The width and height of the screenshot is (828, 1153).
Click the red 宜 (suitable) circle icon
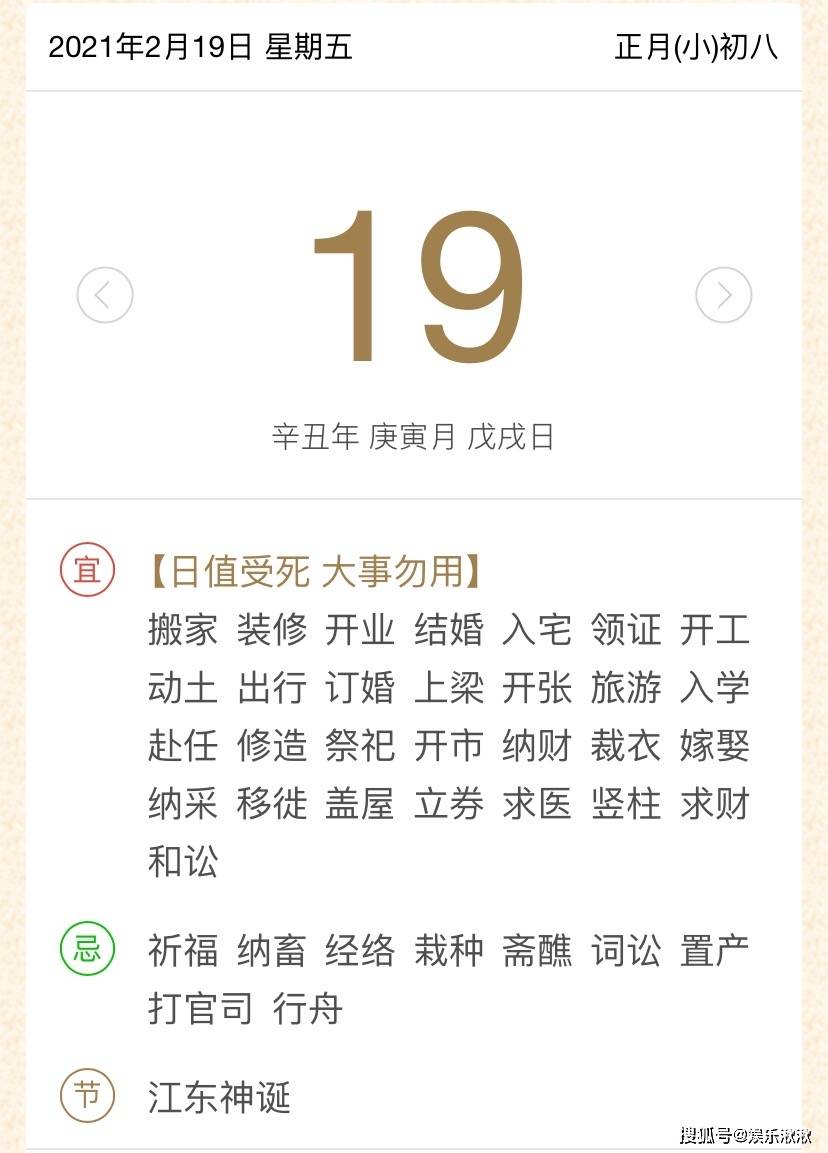point(86,569)
